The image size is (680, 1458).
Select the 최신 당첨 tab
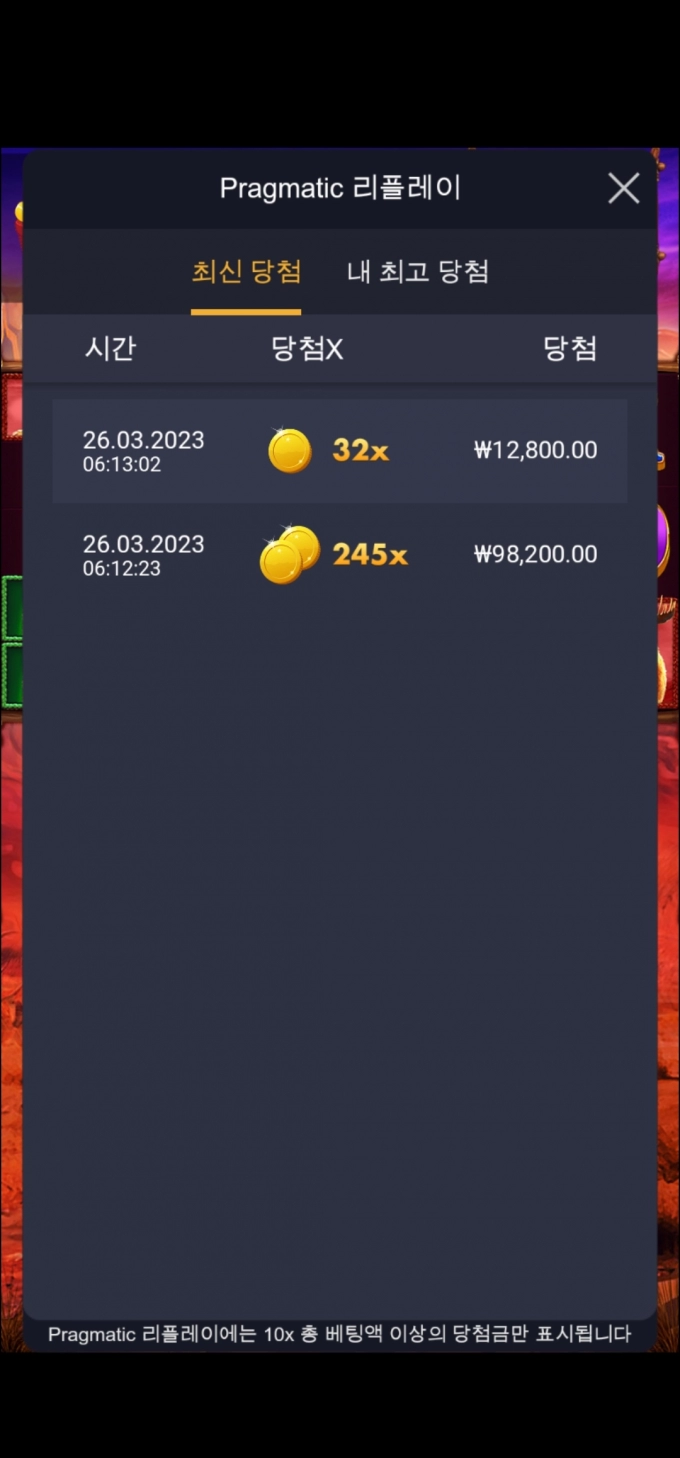point(246,272)
